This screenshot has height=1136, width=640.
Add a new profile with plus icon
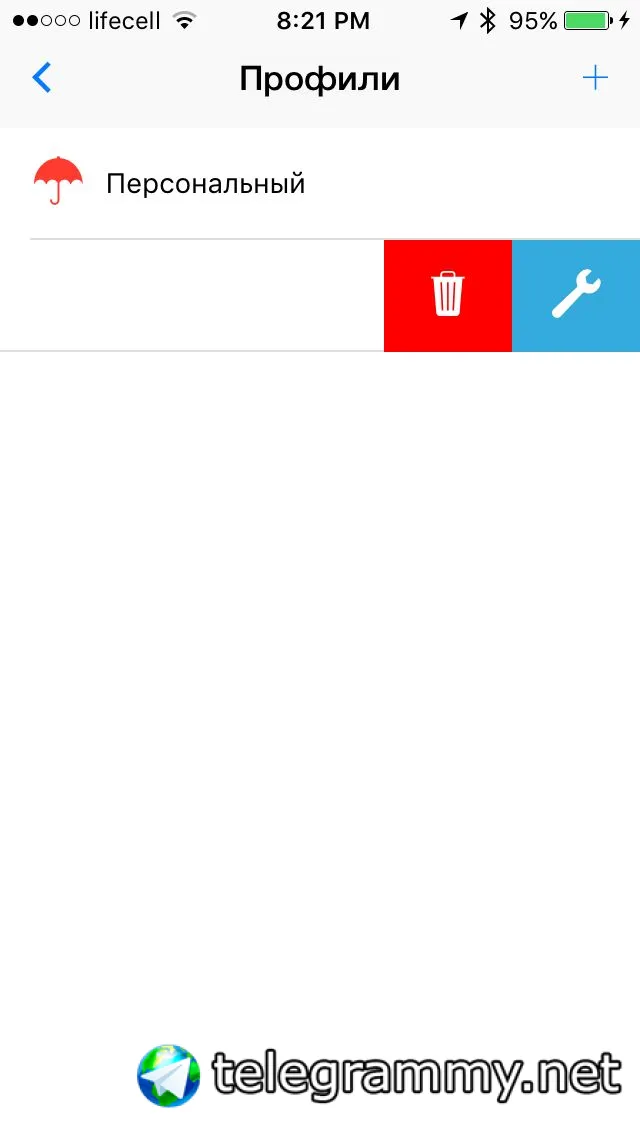[x=595, y=78]
